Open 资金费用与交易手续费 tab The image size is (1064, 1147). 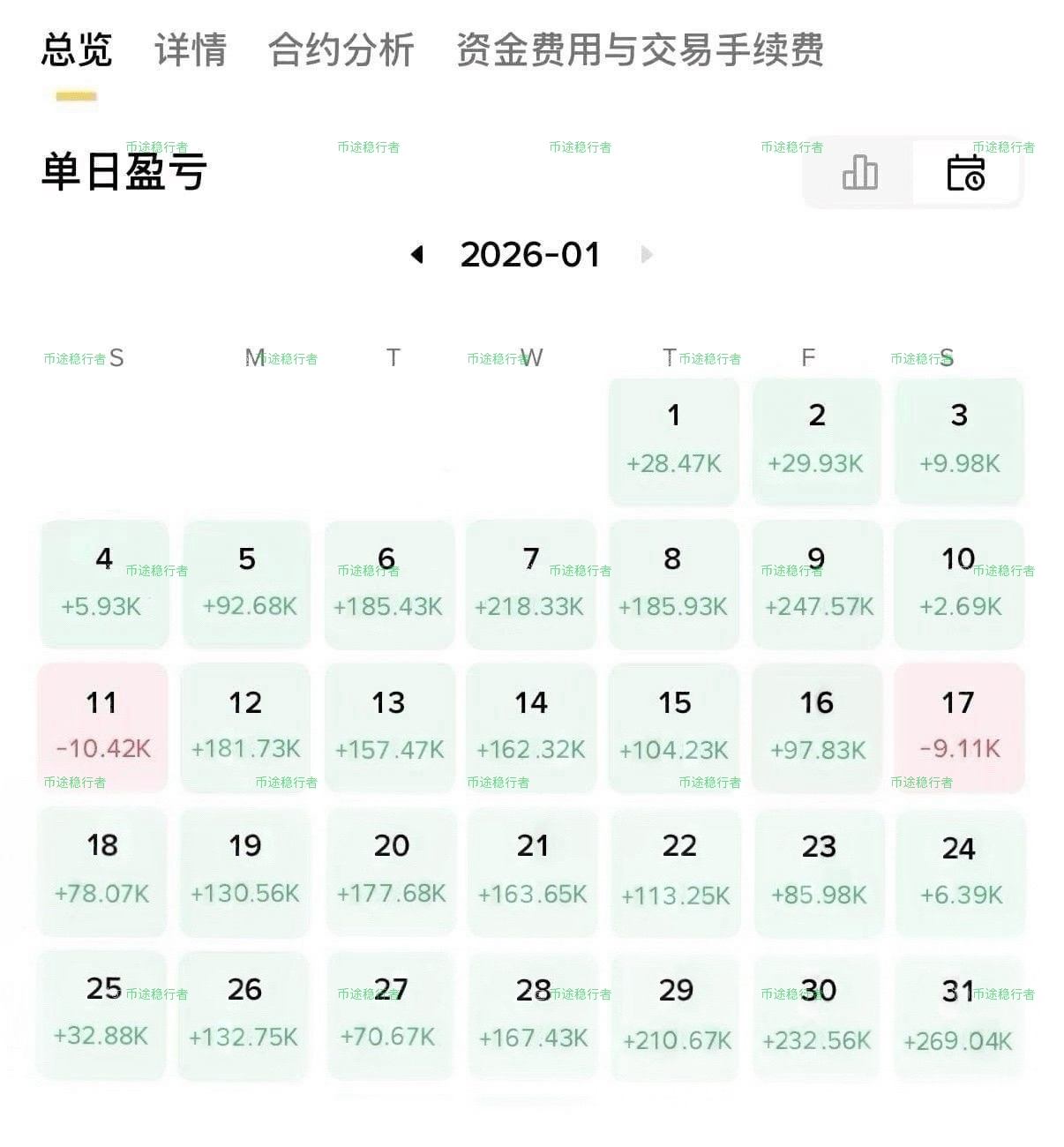(639, 53)
